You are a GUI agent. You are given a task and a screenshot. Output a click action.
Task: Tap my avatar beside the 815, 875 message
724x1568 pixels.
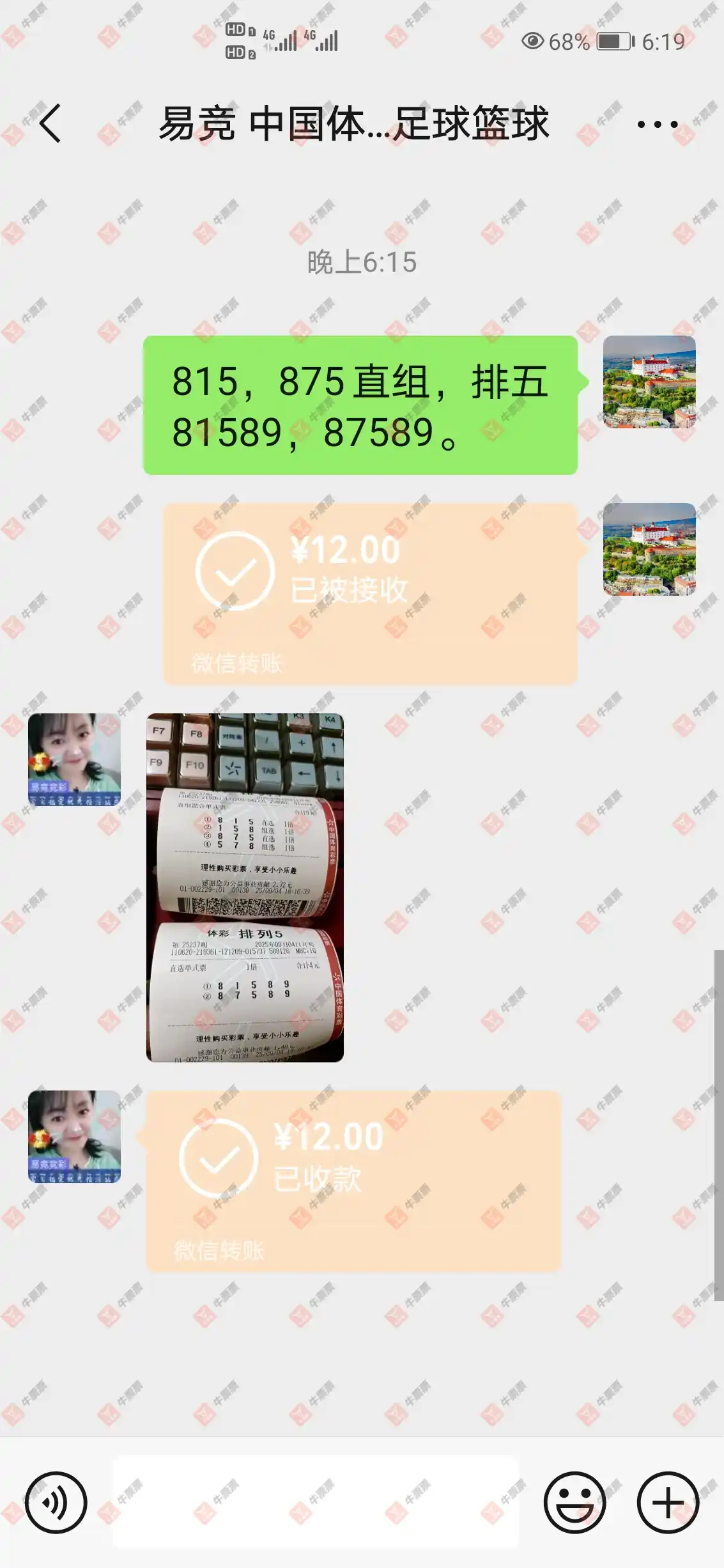(649, 382)
